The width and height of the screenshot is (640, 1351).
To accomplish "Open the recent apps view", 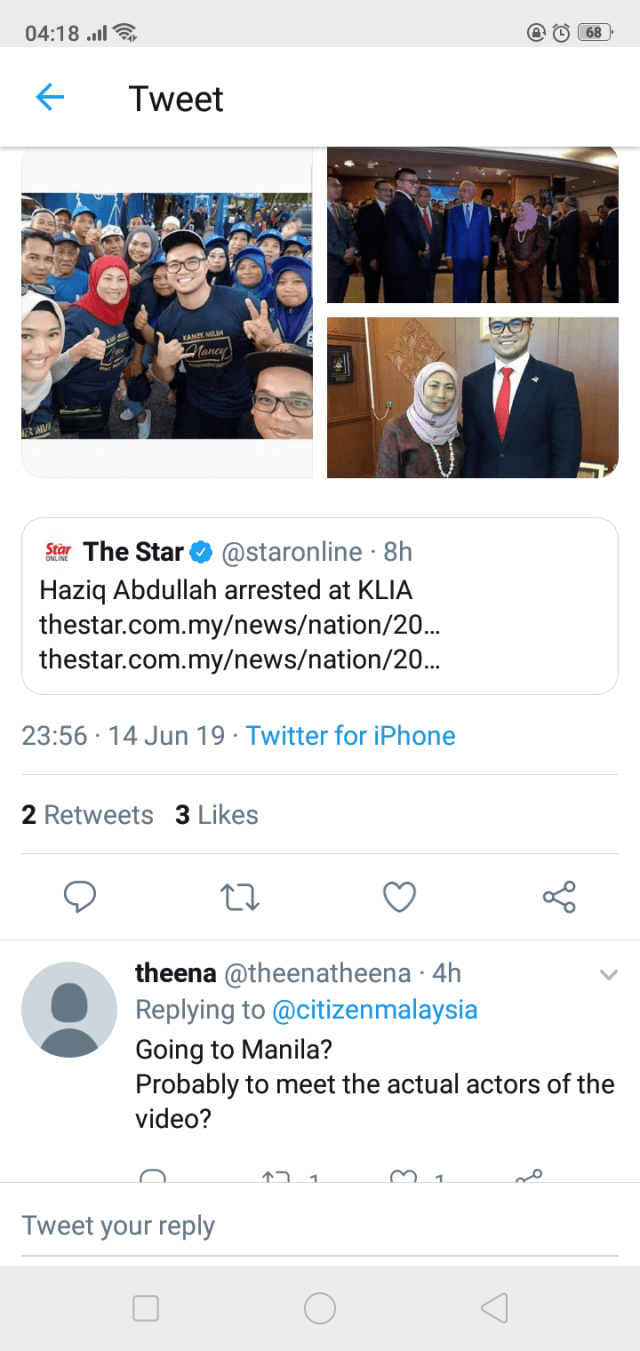I will coord(146,1308).
